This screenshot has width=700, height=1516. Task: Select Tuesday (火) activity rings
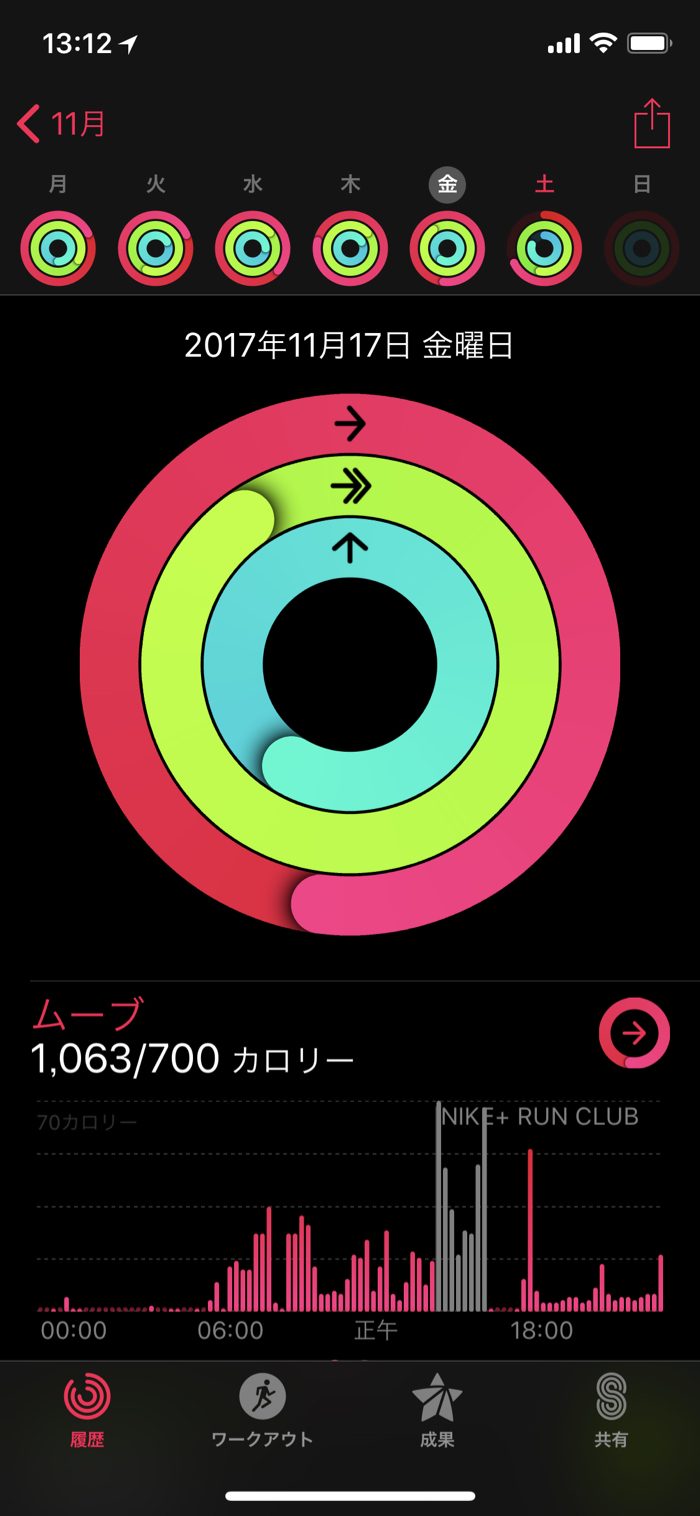point(155,248)
